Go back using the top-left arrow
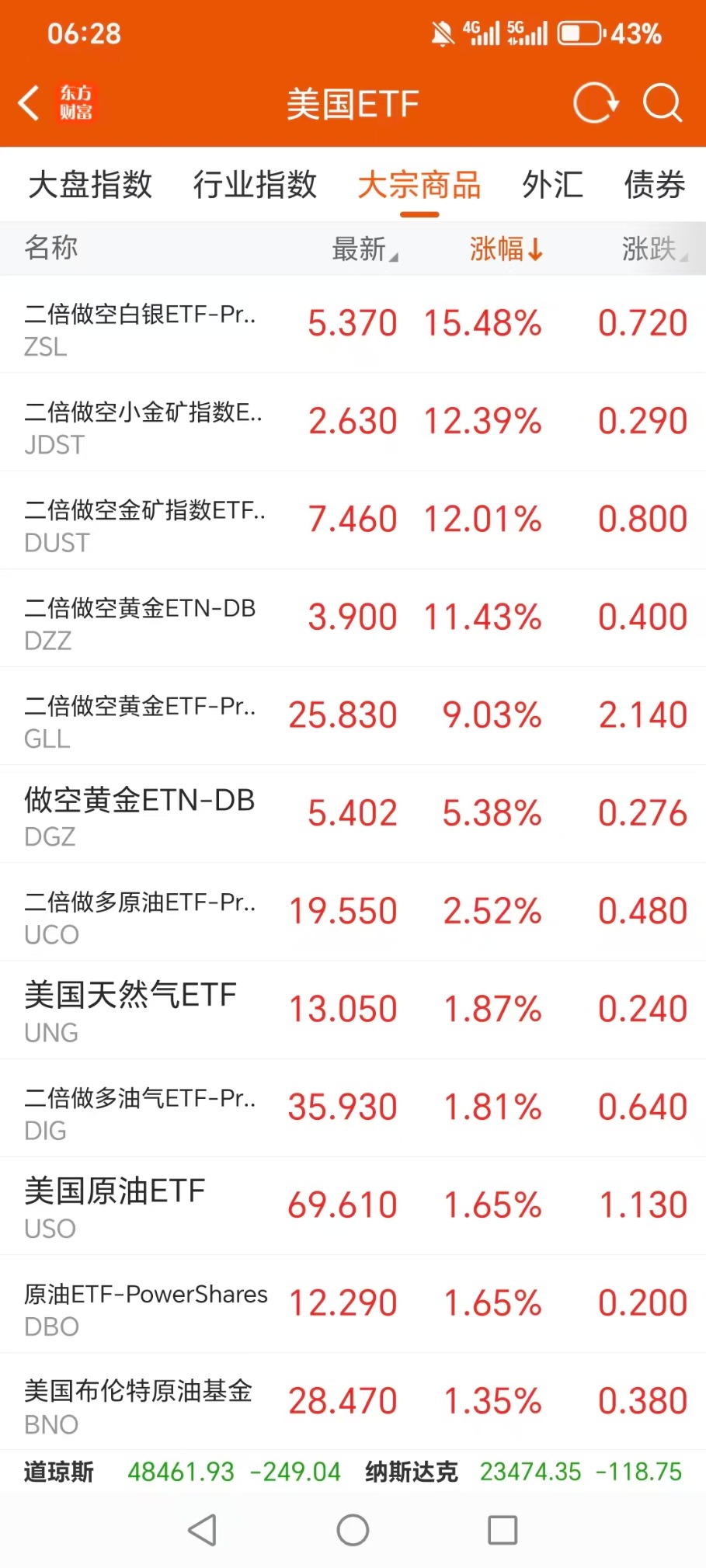This screenshot has width=706, height=1568. (x=30, y=103)
